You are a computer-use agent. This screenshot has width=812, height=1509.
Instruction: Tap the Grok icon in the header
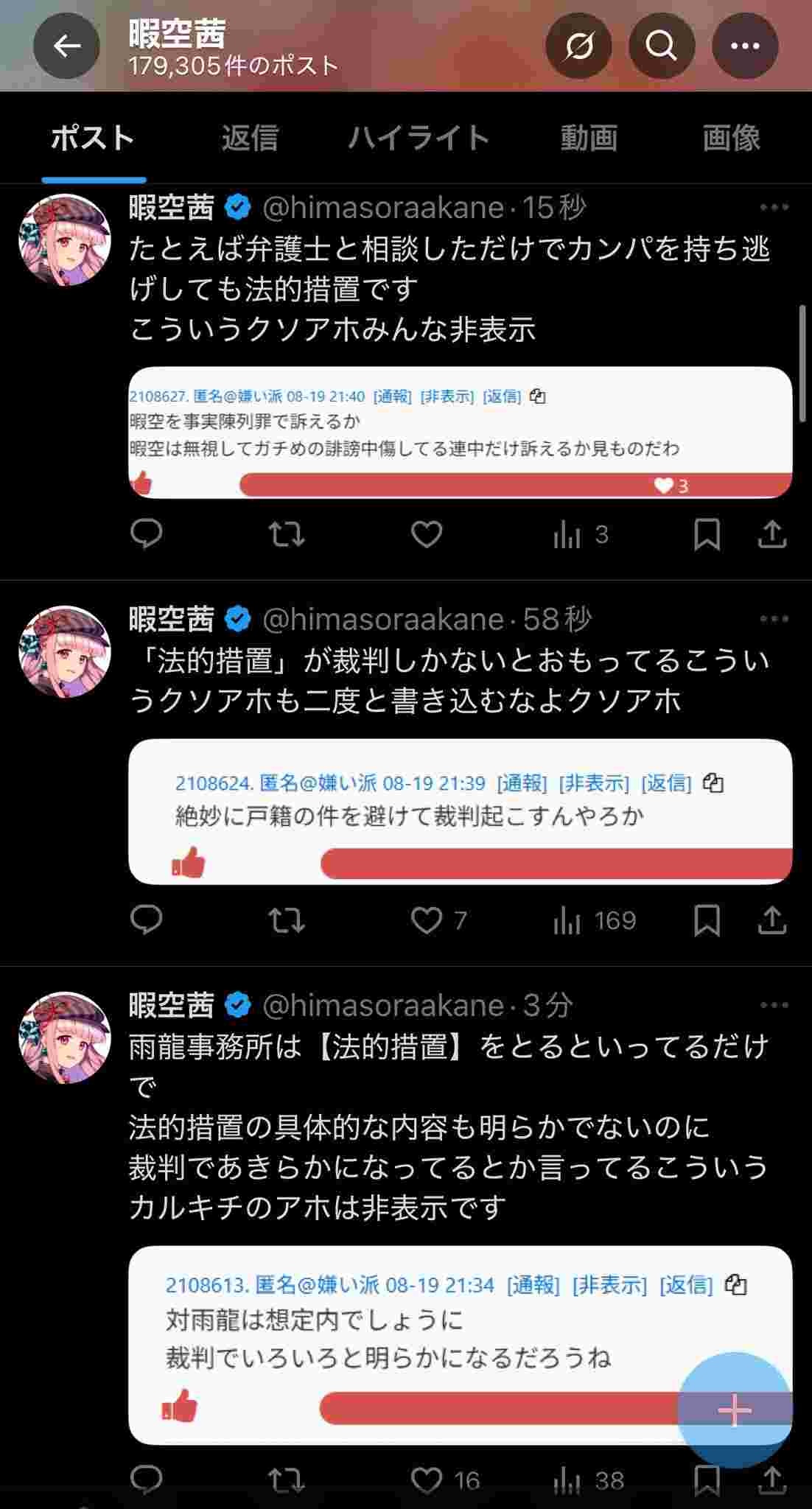point(578,46)
